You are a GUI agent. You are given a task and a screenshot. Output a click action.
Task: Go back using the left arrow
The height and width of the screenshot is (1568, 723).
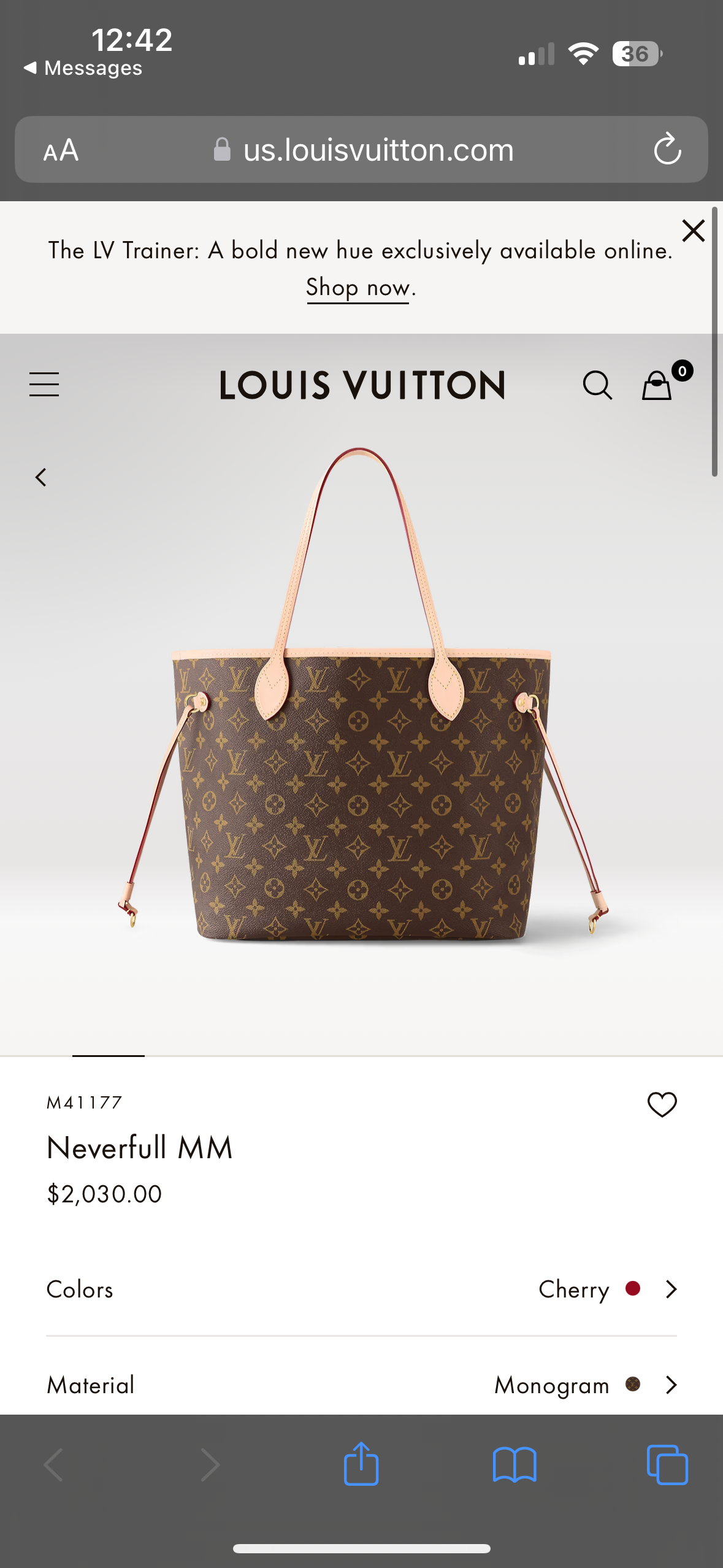click(x=40, y=477)
